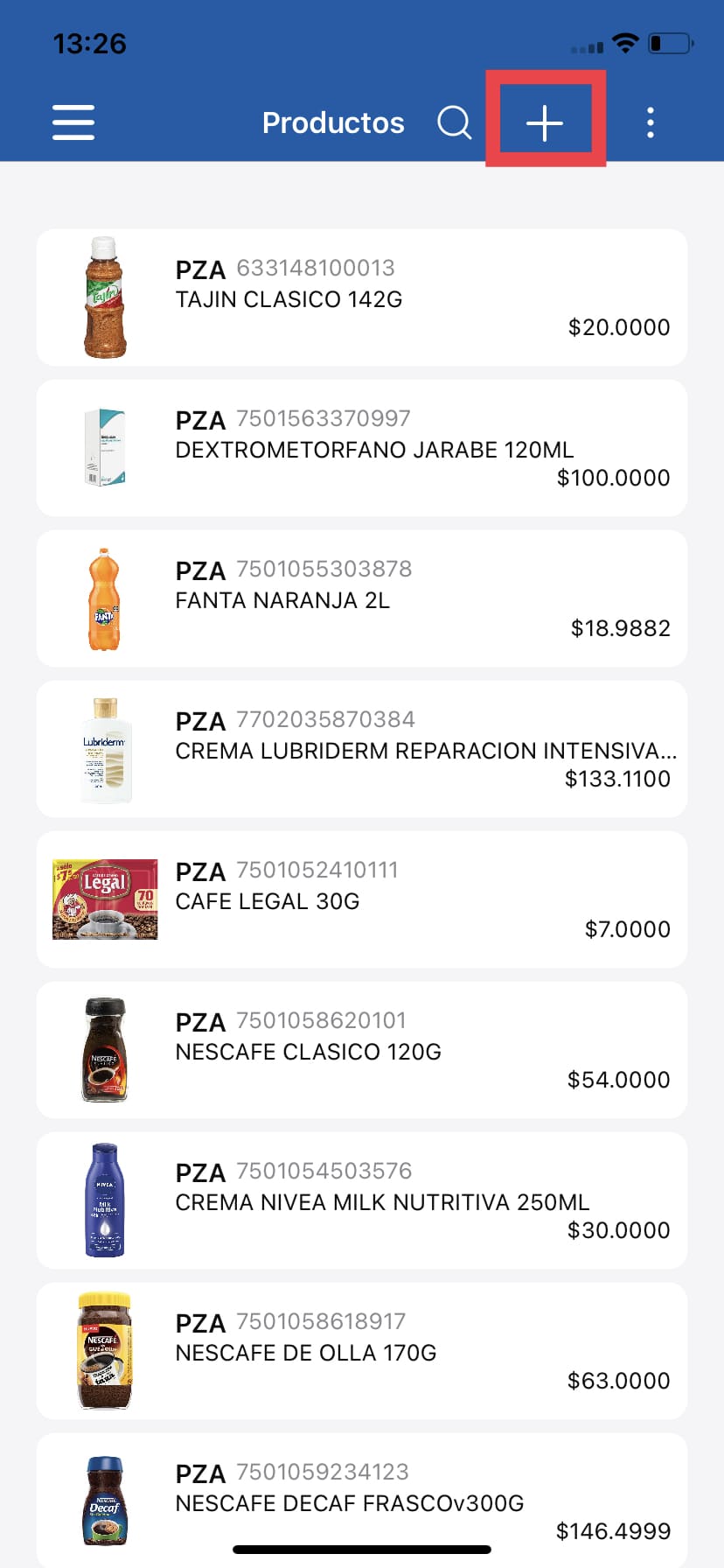The height and width of the screenshot is (1568, 724).
Task: Tap the Fanta Naranja bottle image
Action: point(105,598)
